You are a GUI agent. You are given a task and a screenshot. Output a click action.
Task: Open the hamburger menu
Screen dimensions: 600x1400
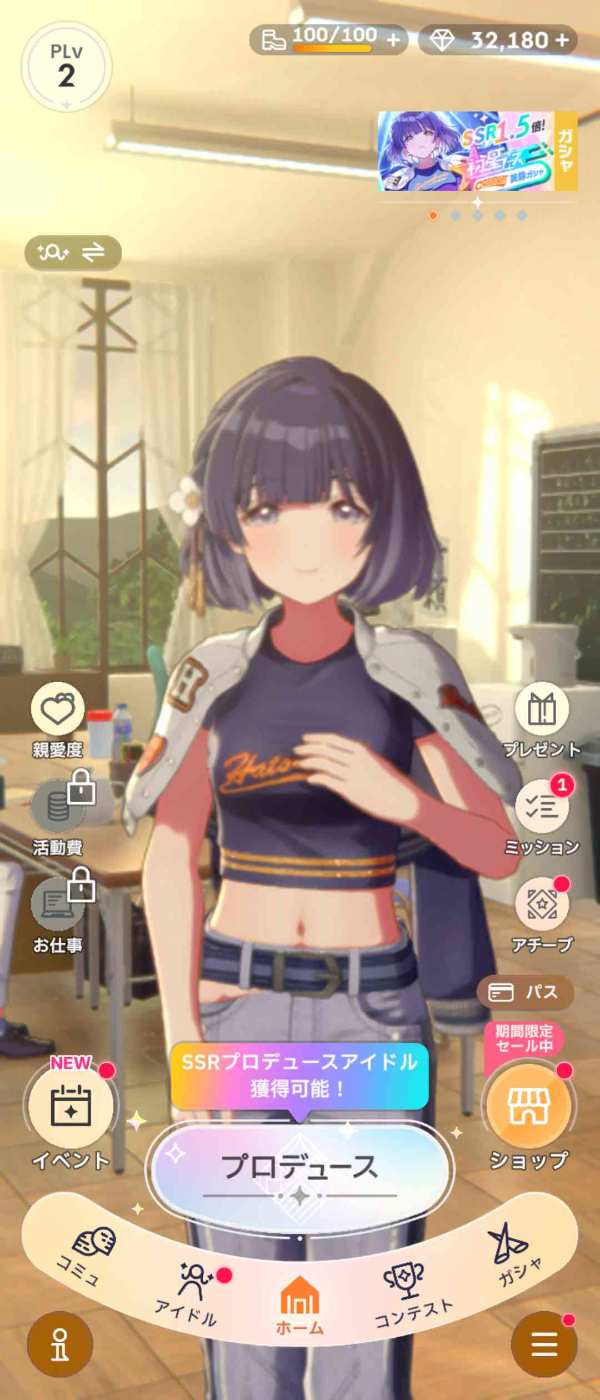click(543, 1344)
